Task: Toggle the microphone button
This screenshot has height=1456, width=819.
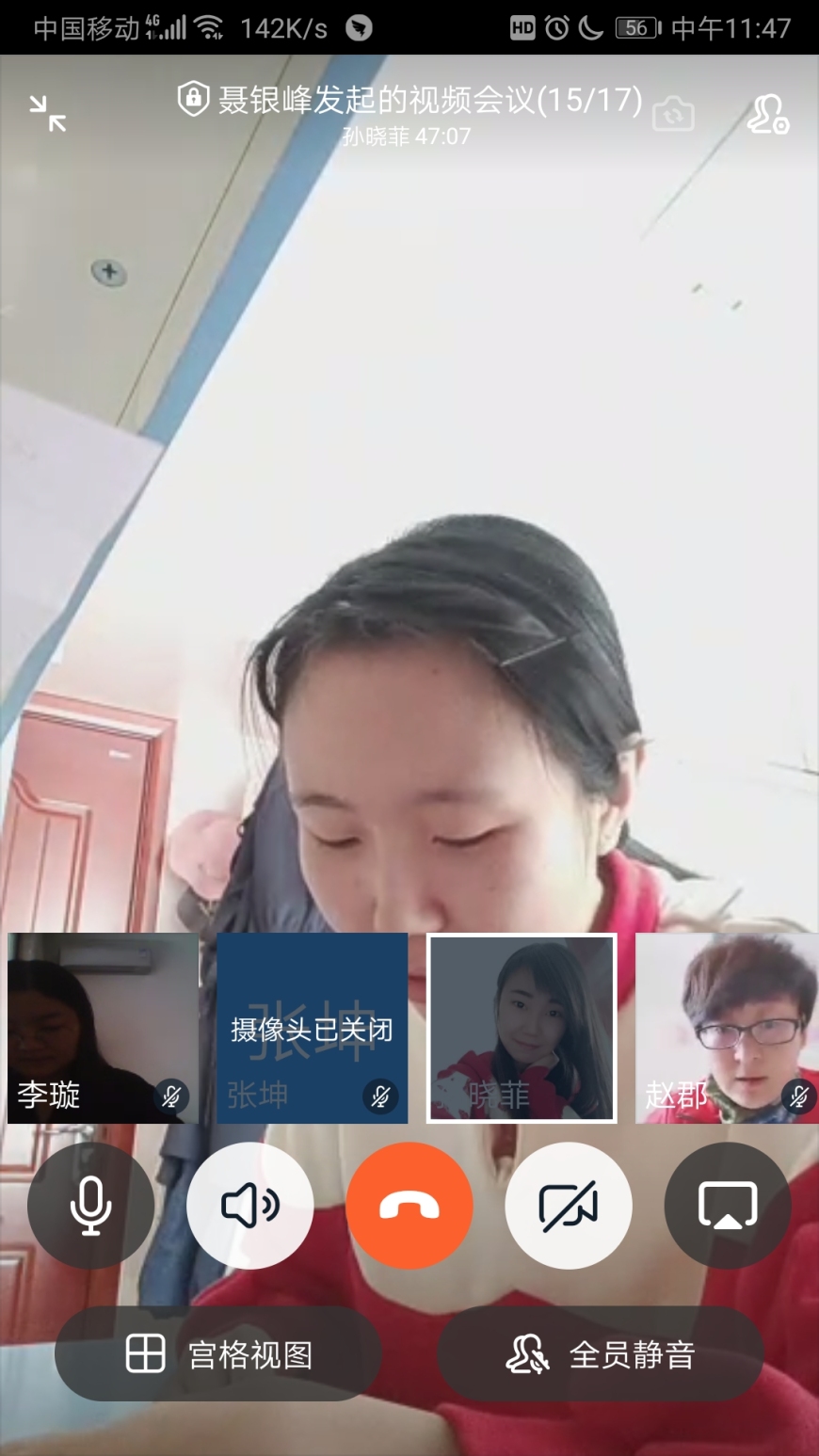Action: coord(90,1206)
